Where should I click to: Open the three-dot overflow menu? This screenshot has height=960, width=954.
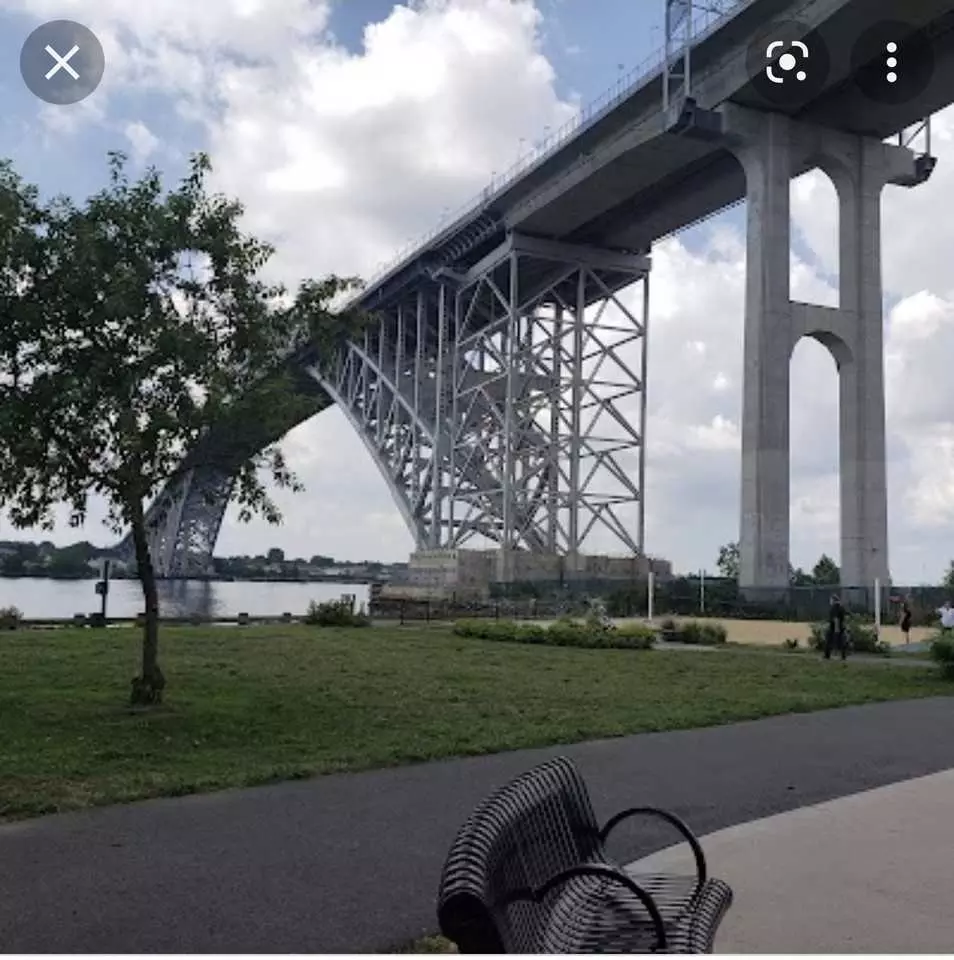[891, 62]
